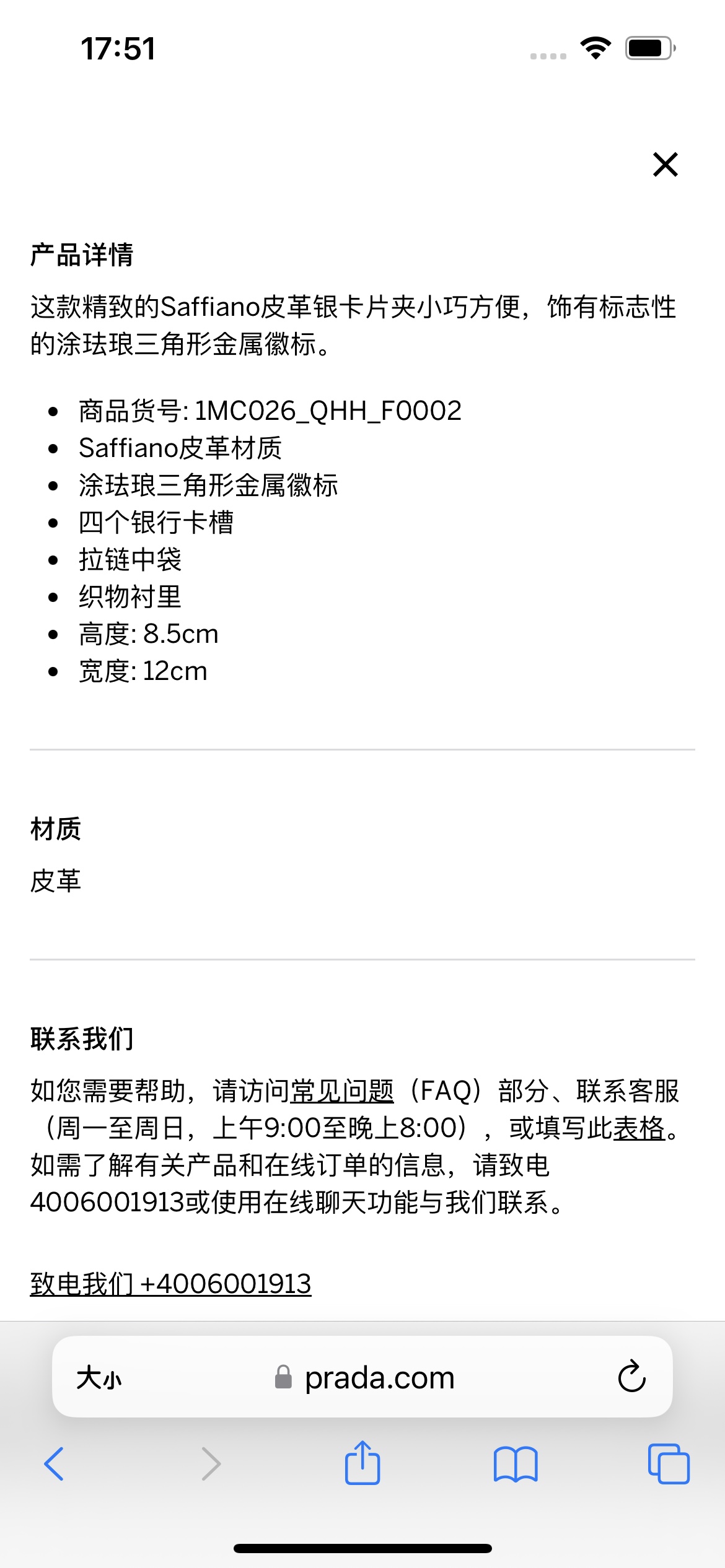
Task: Open the Safari share sheet
Action: point(362,1463)
